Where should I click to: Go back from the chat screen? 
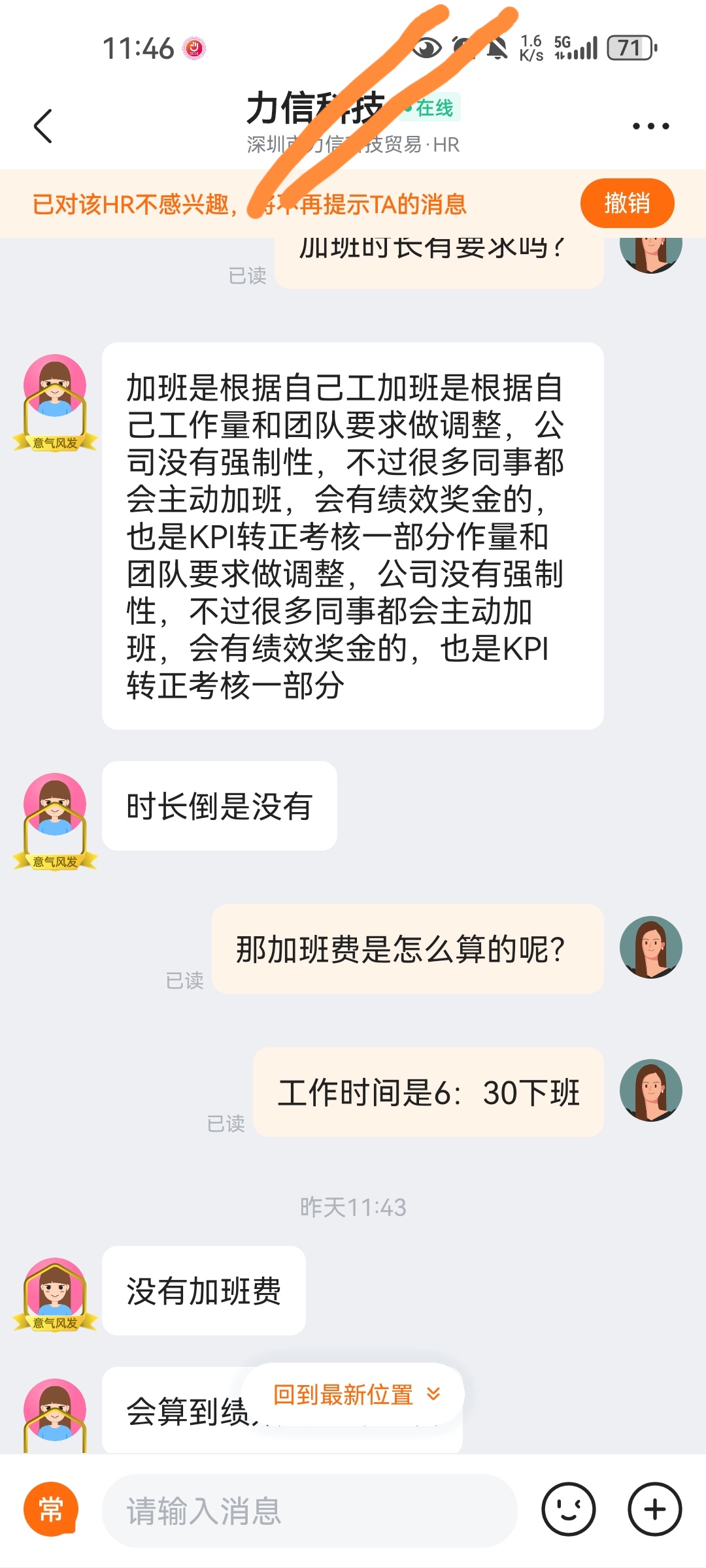pos(43,126)
